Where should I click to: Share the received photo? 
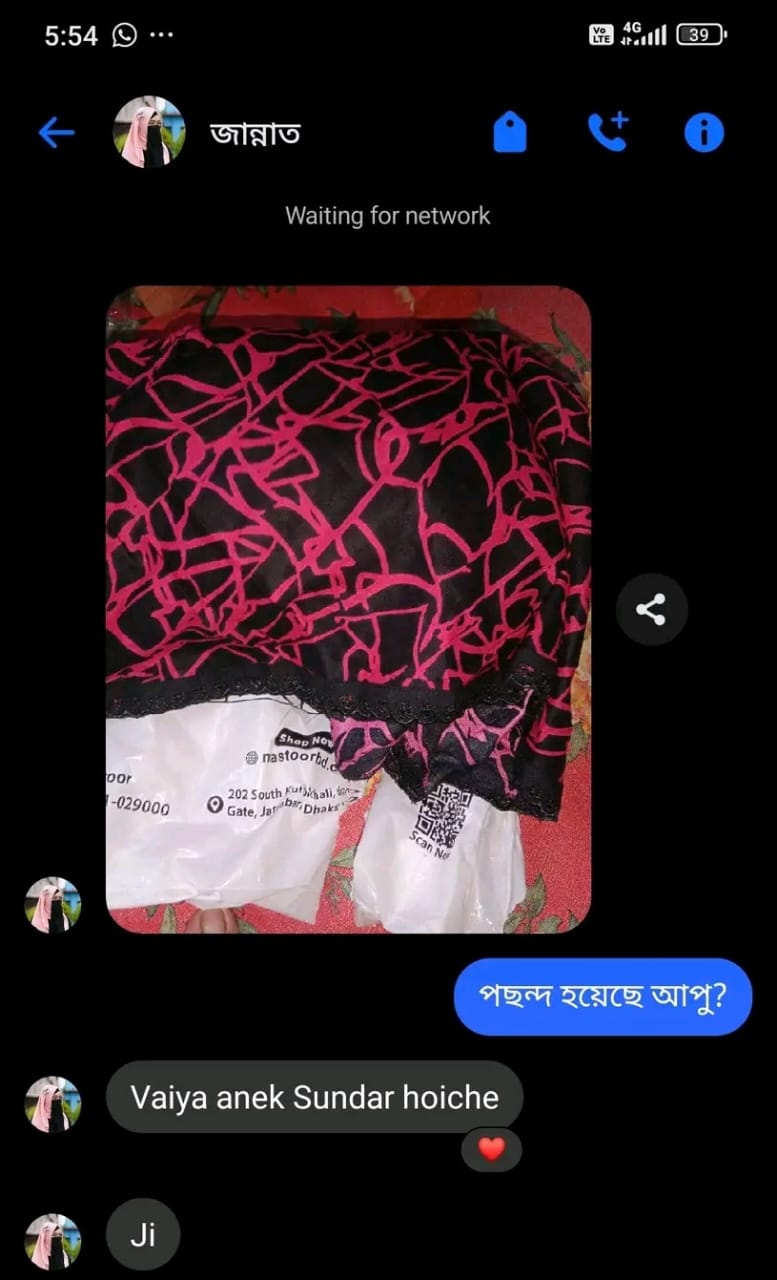click(651, 609)
